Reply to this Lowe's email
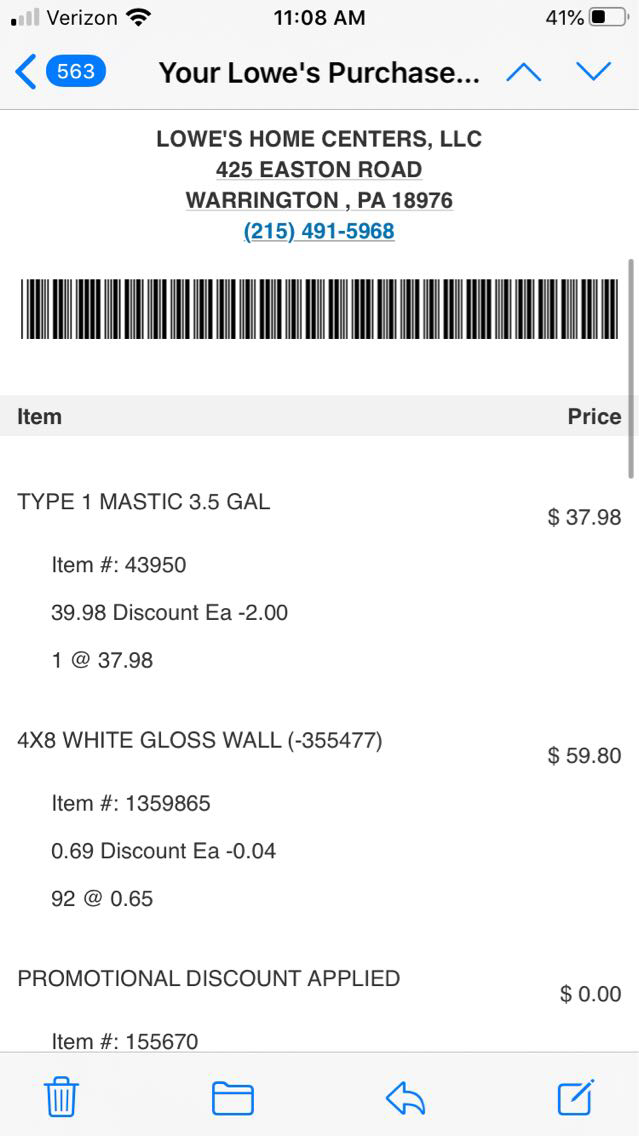The image size is (639, 1136). pos(405,1097)
